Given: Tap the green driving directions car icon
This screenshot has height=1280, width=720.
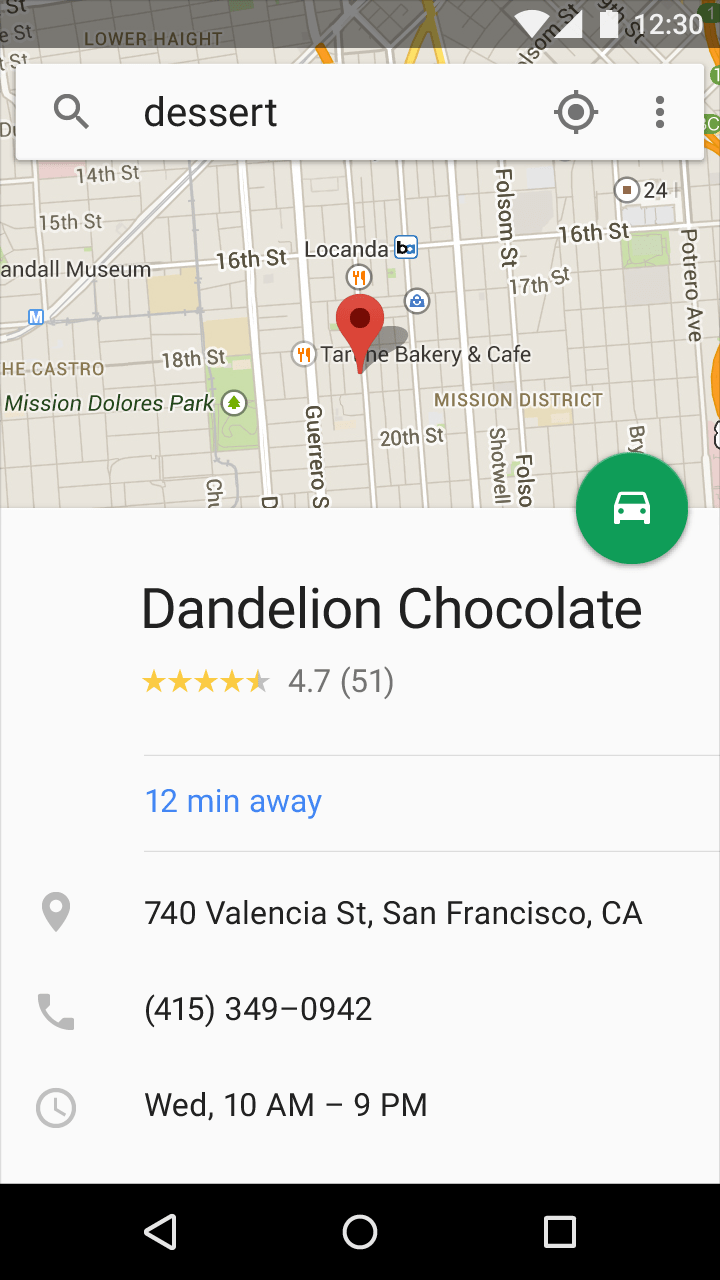Looking at the screenshot, I should coord(631,508).
